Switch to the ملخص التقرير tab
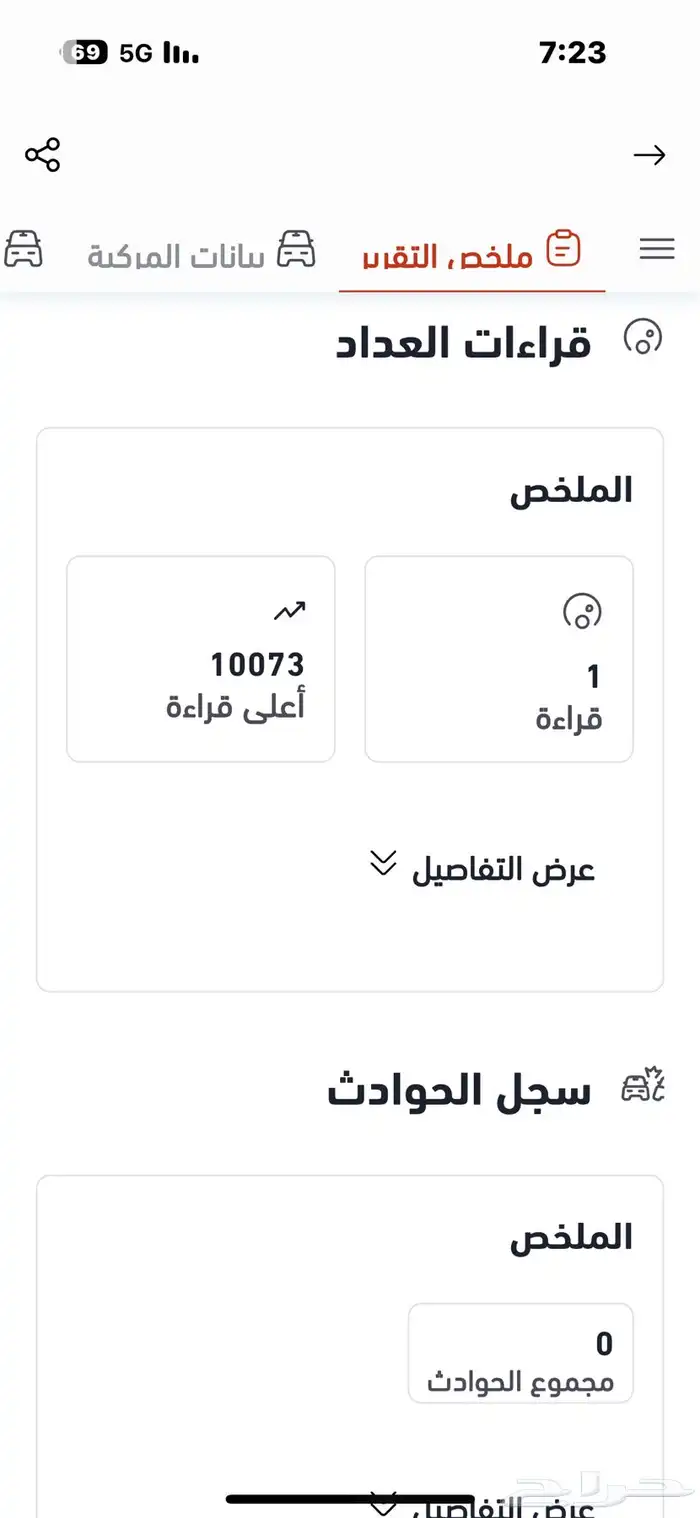 click(472, 253)
